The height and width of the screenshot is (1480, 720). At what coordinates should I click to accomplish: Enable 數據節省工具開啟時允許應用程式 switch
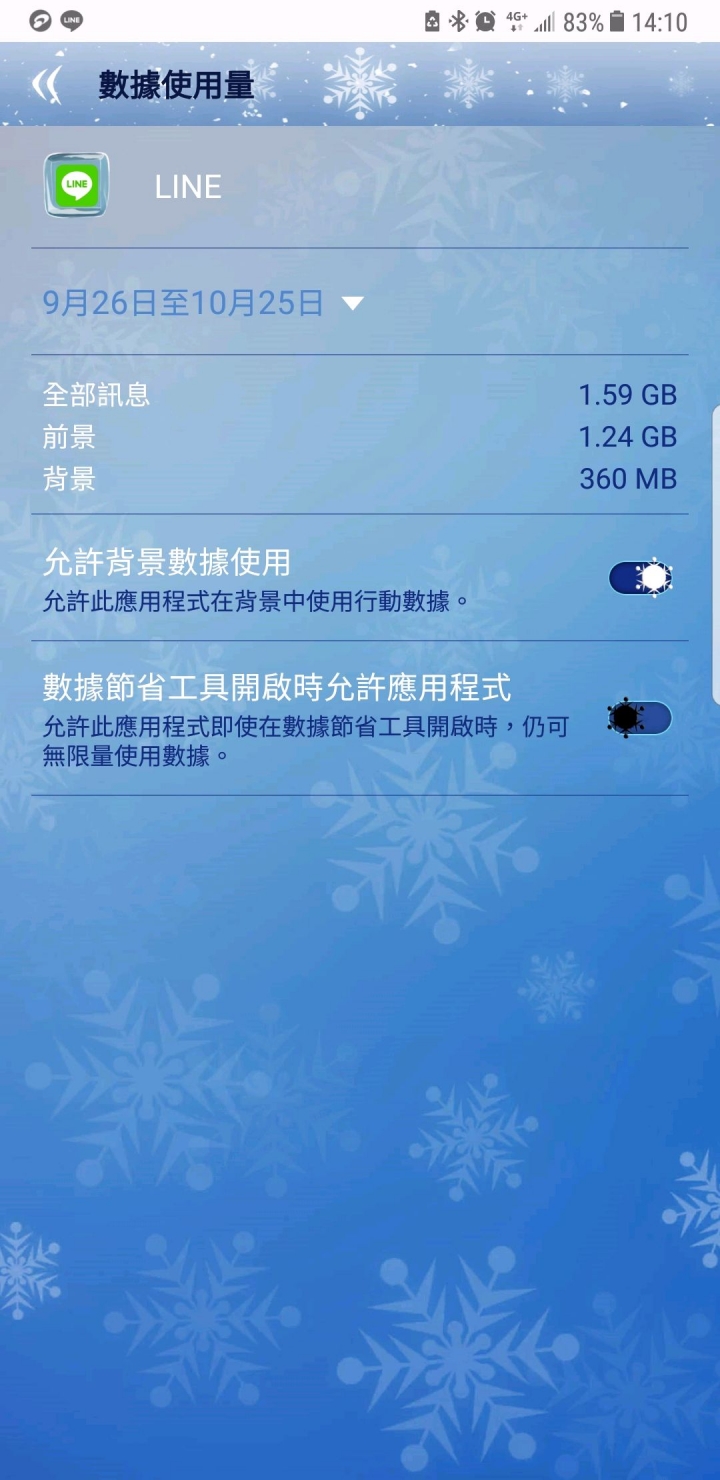[640, 718]
